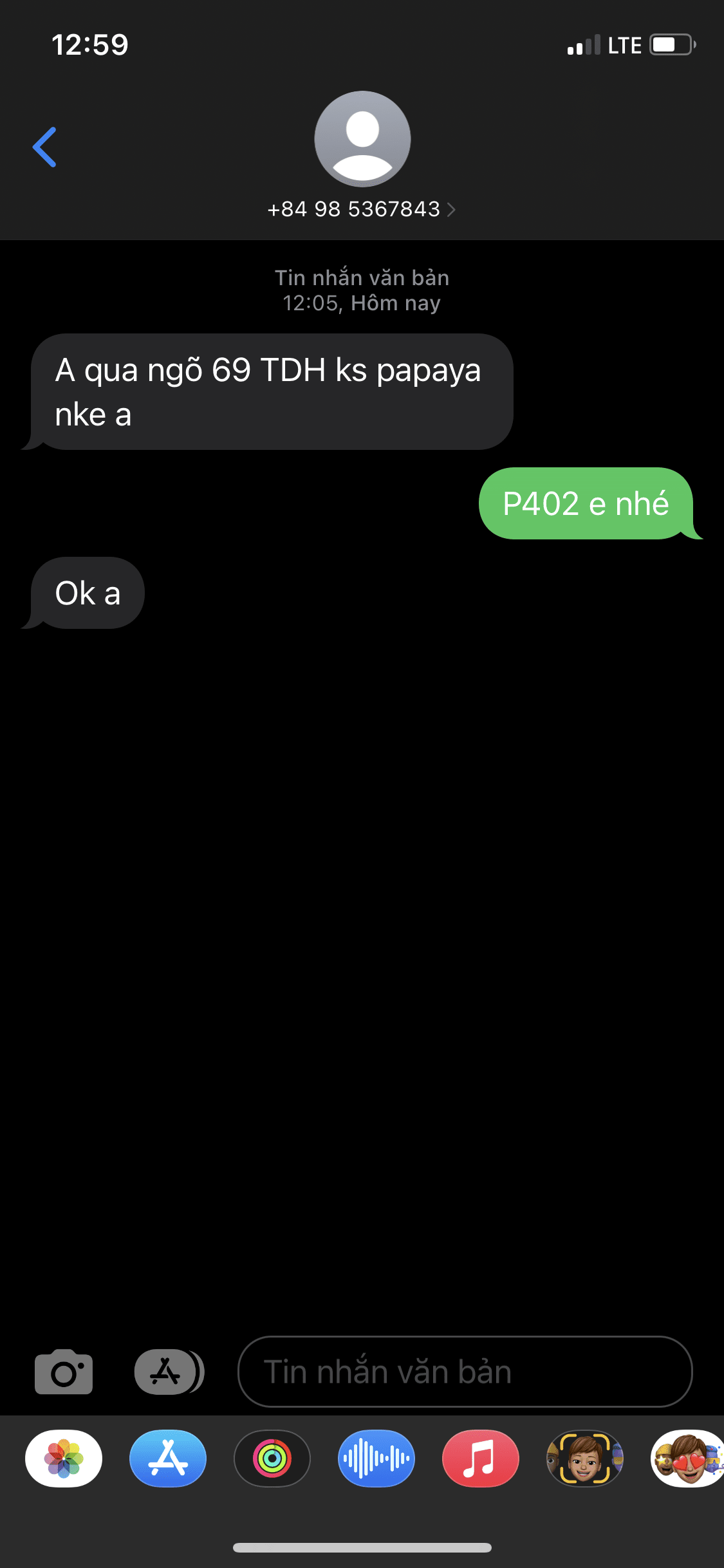The image size is (724, 1568).
Task: Open the Activity rings app in the strip
Action: click(272, 1459)
